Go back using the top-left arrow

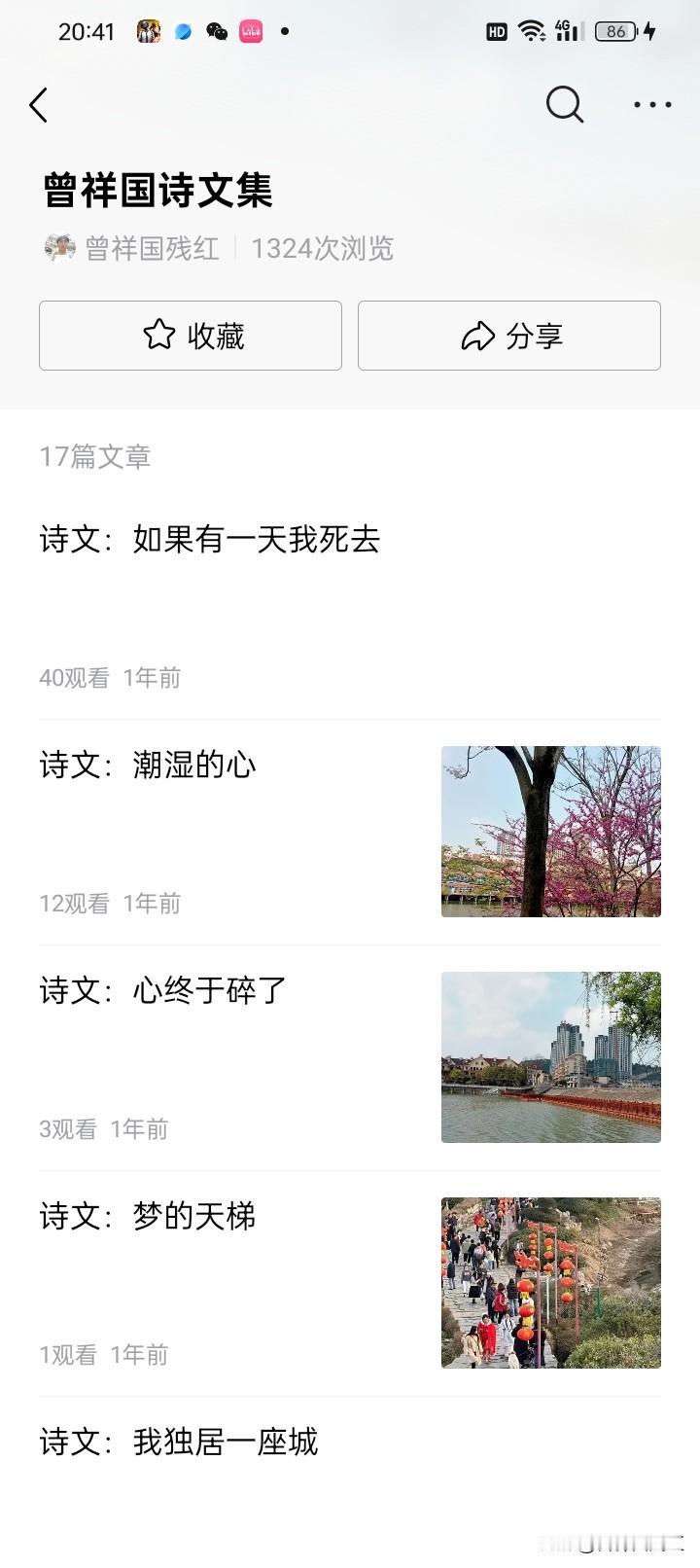(39, 105)
